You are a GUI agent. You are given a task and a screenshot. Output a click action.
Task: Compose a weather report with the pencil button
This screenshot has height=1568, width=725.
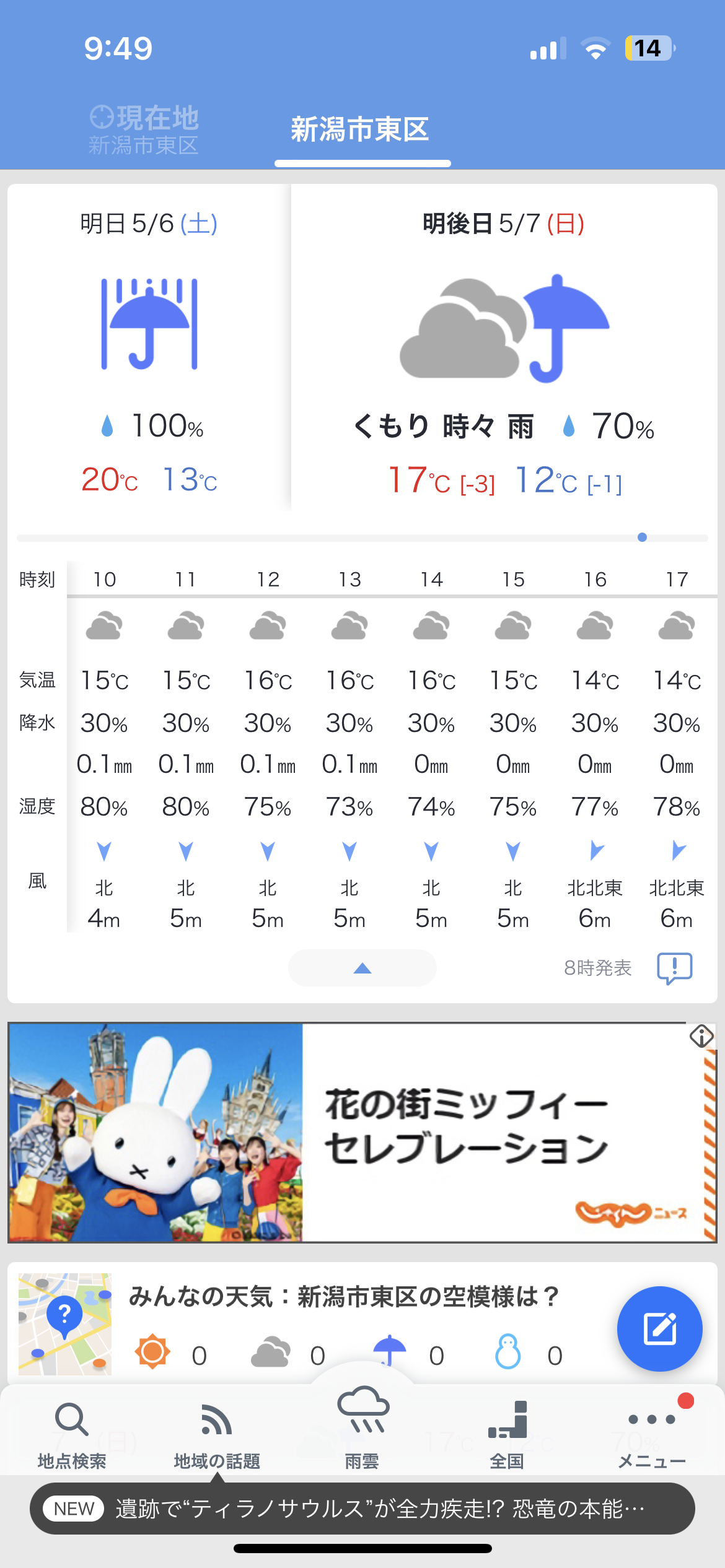659,1328
